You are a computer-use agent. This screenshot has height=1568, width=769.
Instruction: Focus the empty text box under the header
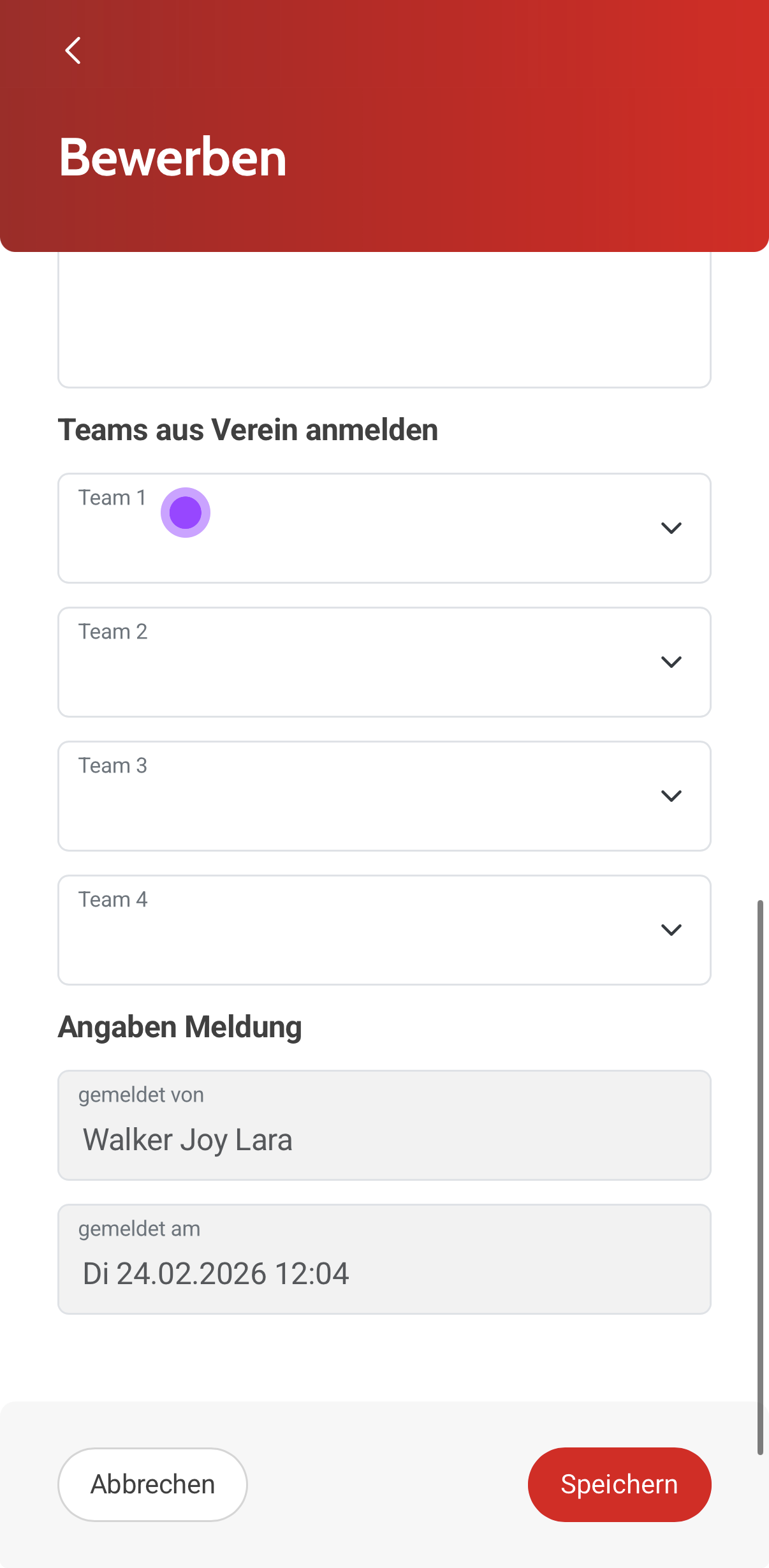pyautogui.click(x=384, y=319)
